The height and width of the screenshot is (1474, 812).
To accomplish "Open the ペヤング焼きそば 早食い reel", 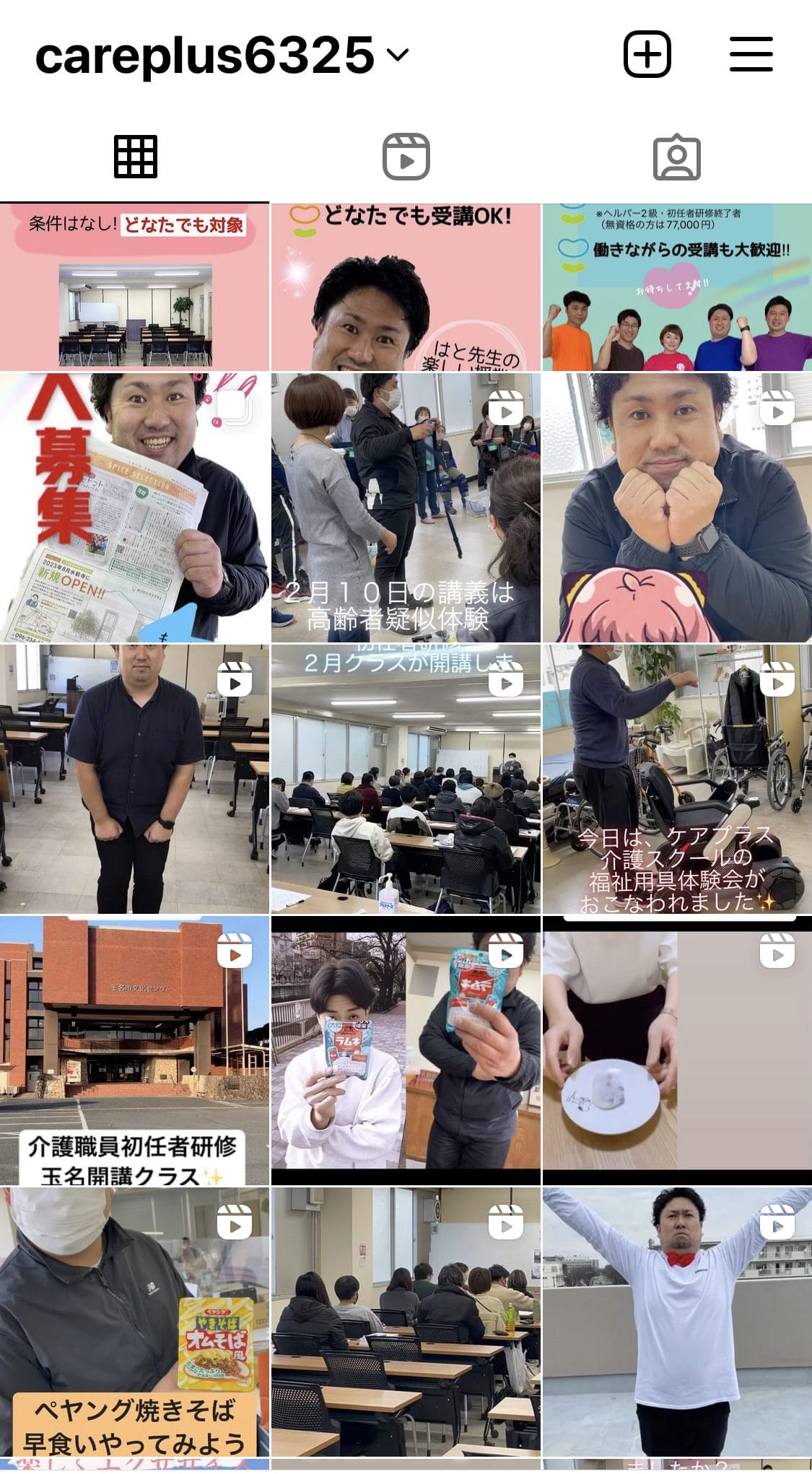I will 134,1322.
